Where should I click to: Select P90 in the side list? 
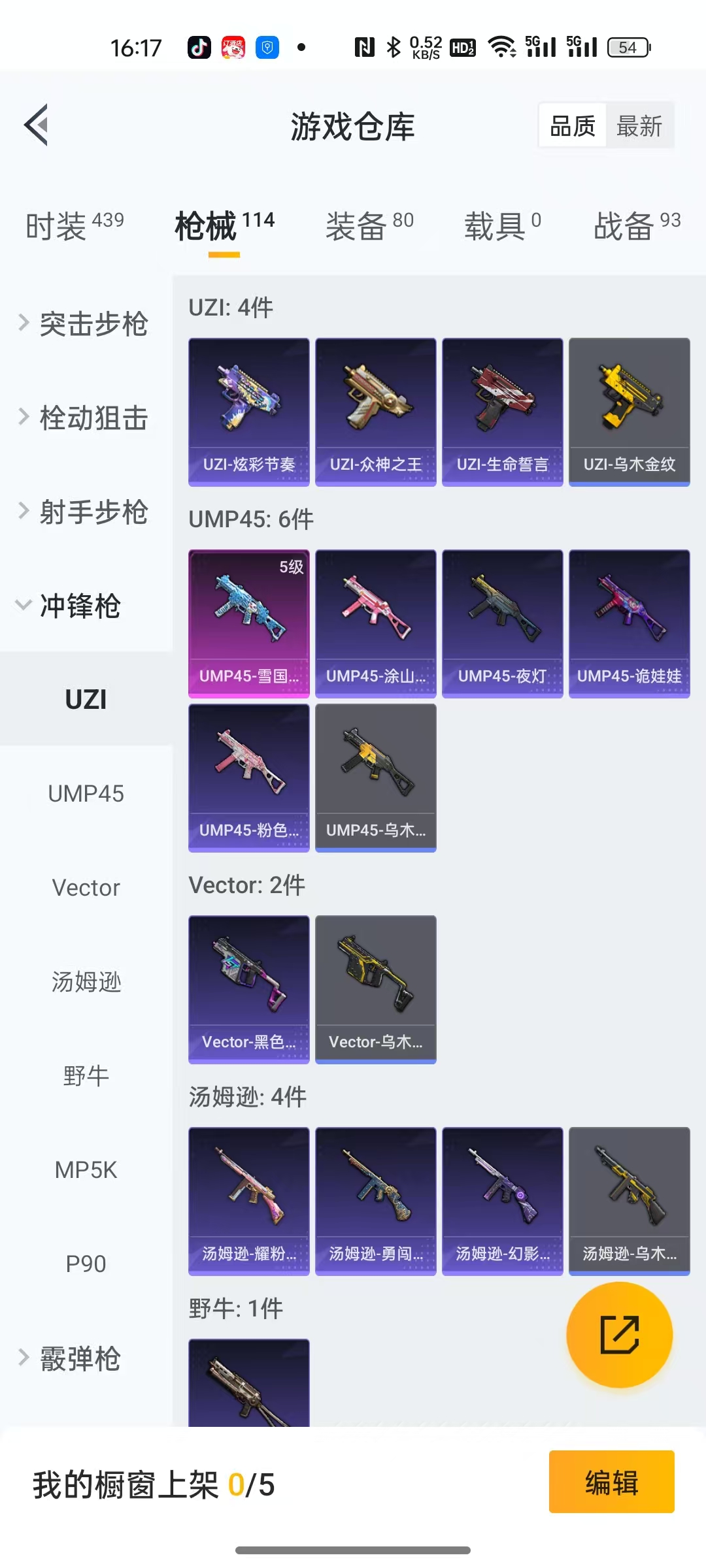86,1264
